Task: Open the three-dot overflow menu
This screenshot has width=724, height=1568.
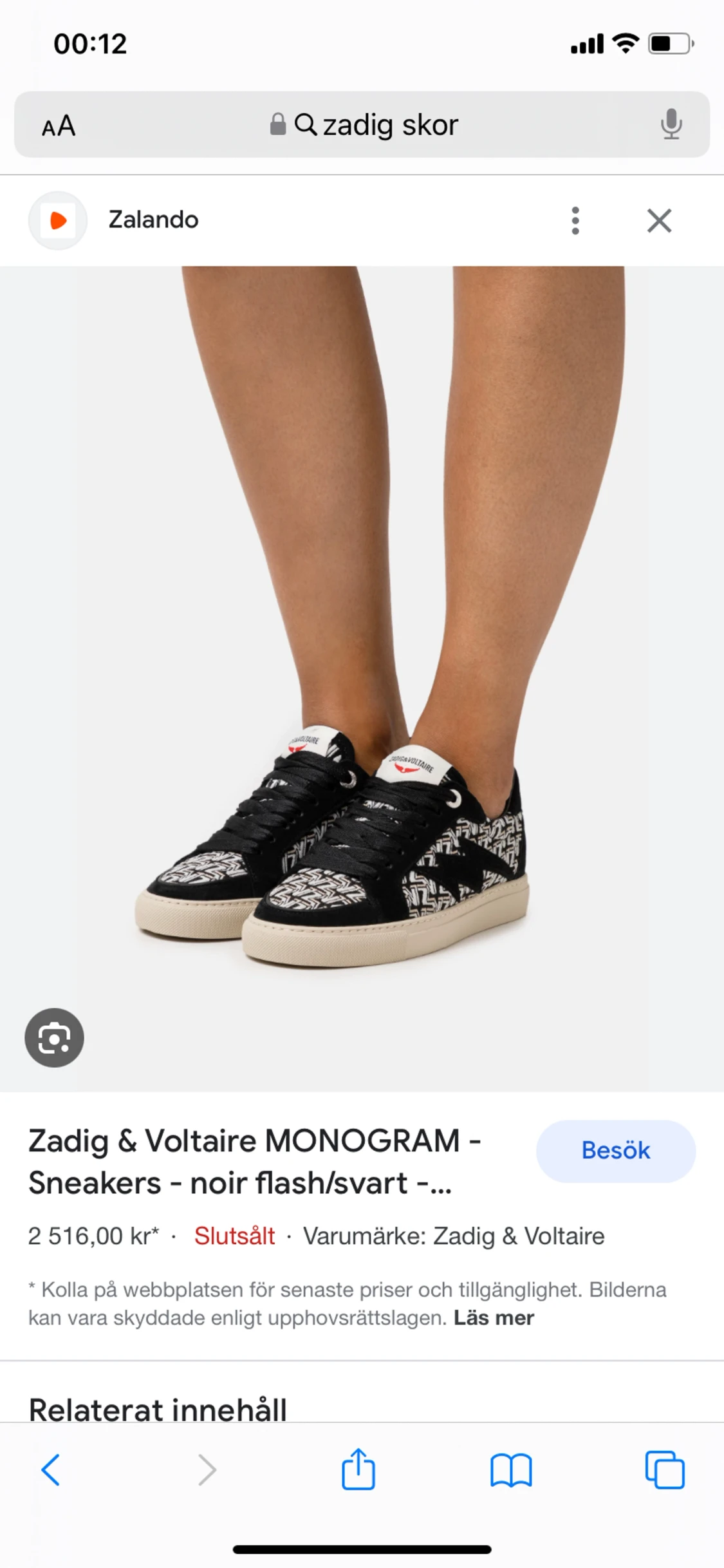Action: (575, 221)
